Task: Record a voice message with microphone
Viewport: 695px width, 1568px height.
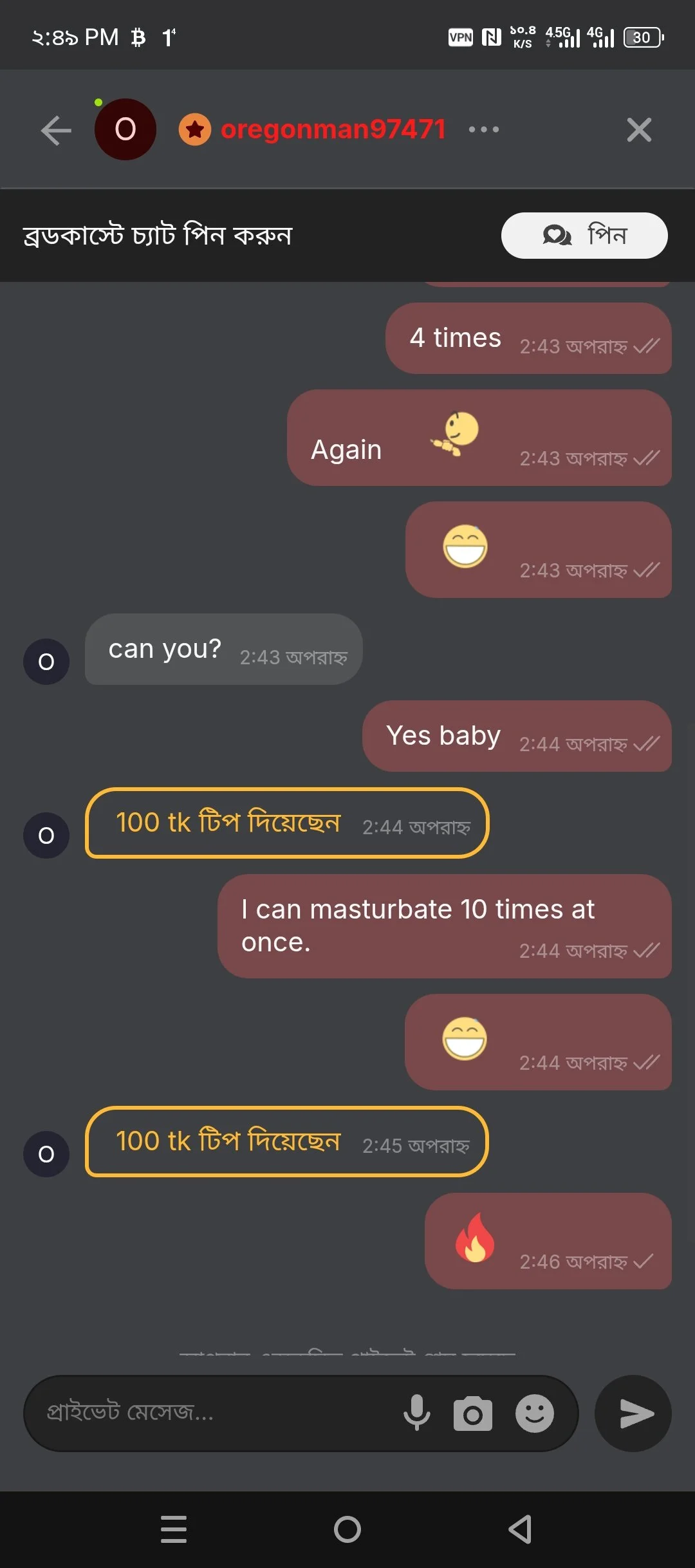Action: point(417,1413)
